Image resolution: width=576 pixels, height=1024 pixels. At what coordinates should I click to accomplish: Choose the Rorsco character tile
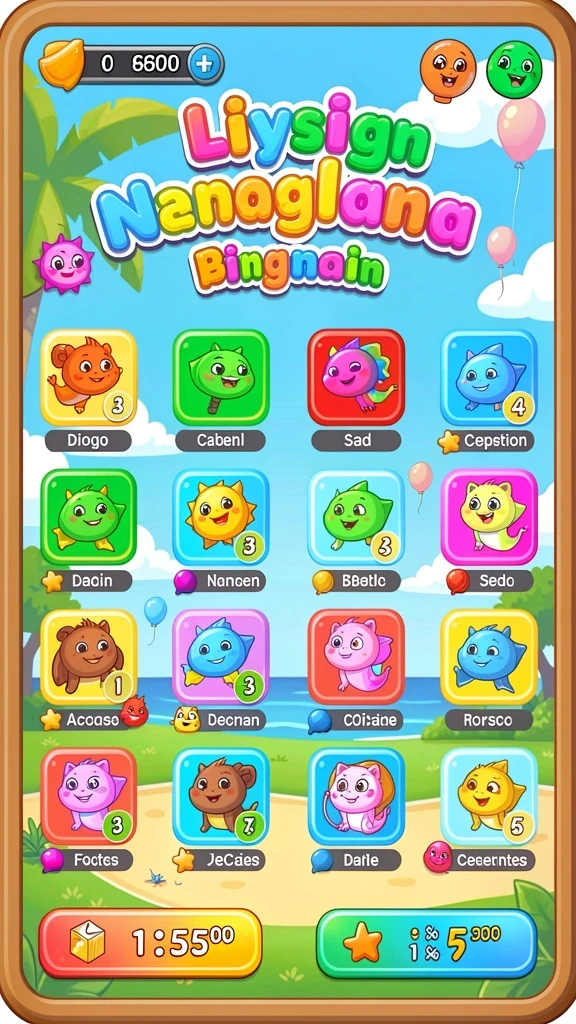pyautogui.click(x=488, y=657)
